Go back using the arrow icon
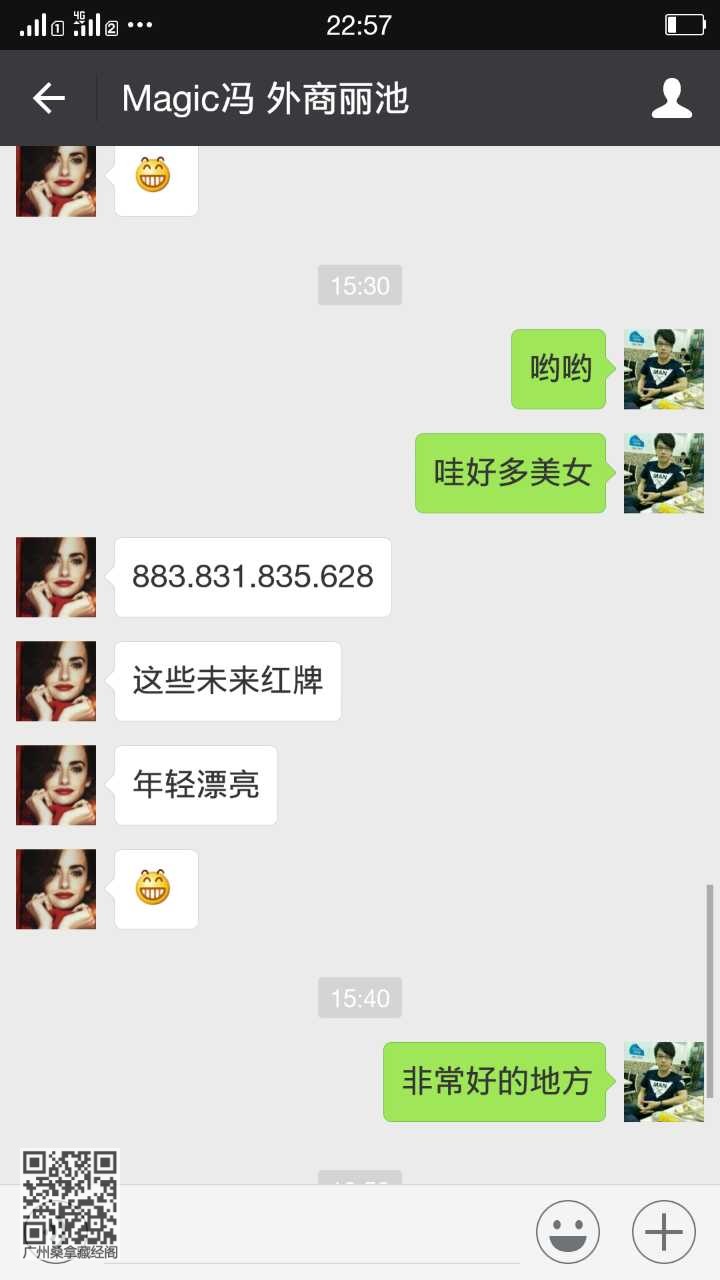 tap(48, 98)
